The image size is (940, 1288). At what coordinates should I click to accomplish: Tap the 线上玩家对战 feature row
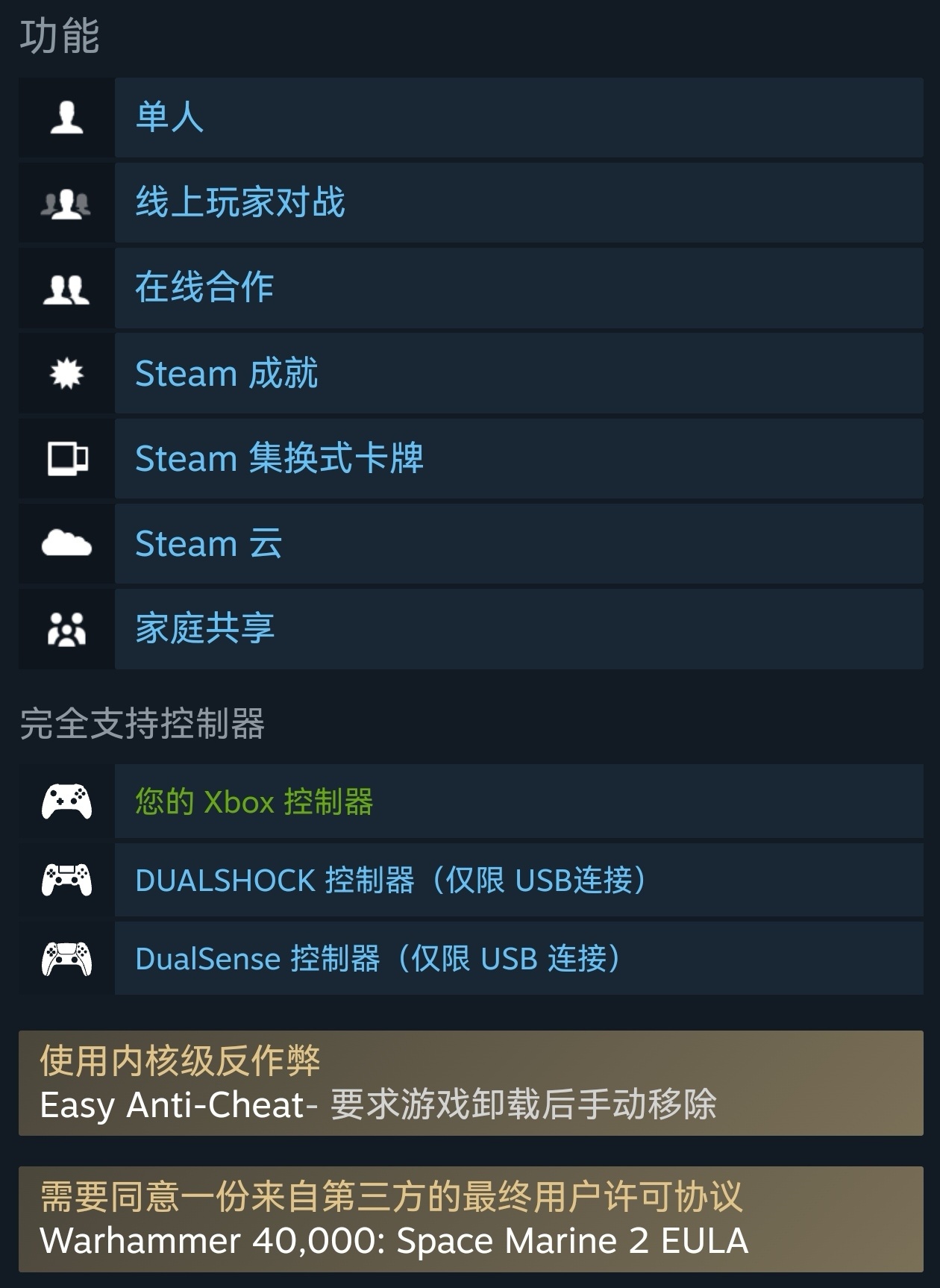(x=239, y=203)
